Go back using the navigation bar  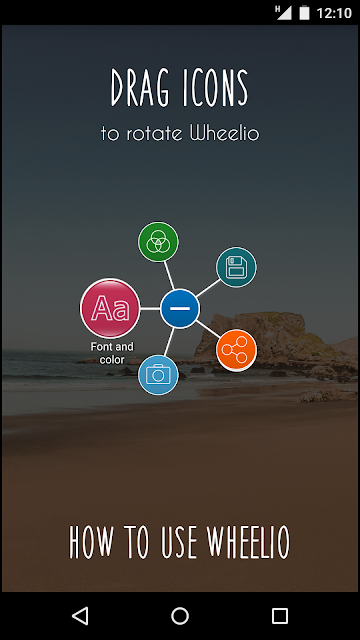pos(80,616)
